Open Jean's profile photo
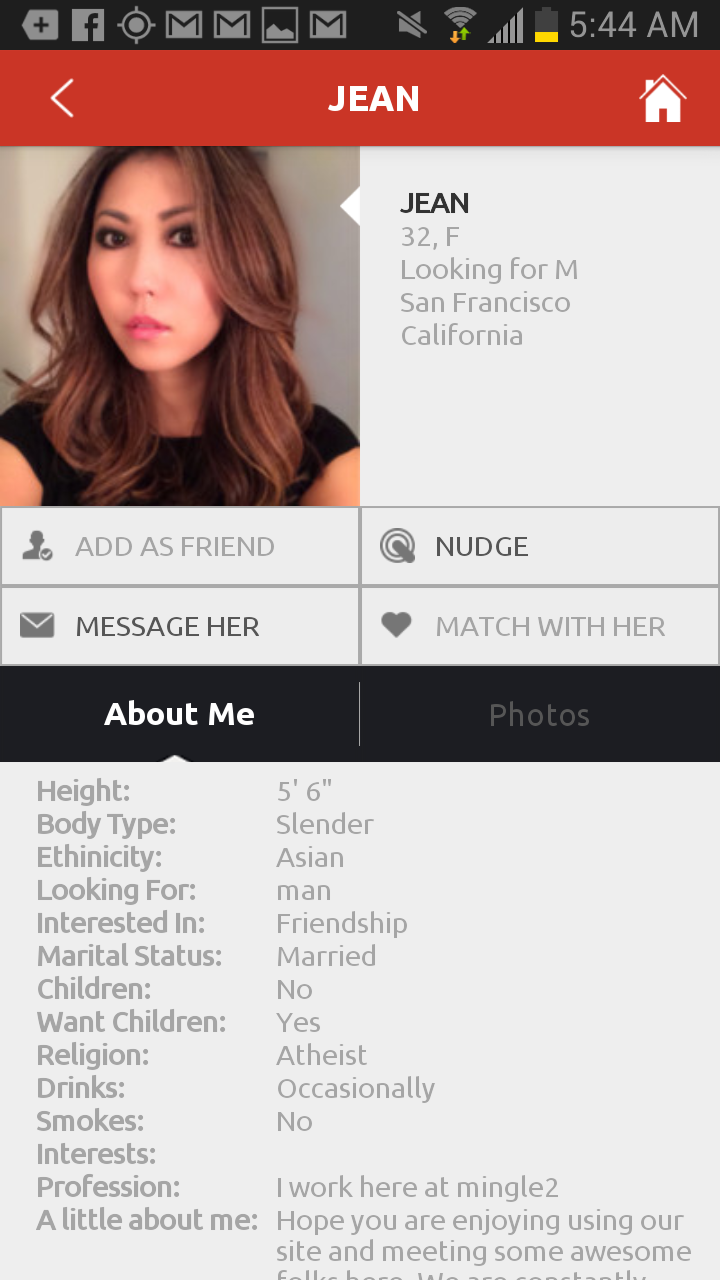The width and height of the screenshot is (720, 1280). coord(180,326)
